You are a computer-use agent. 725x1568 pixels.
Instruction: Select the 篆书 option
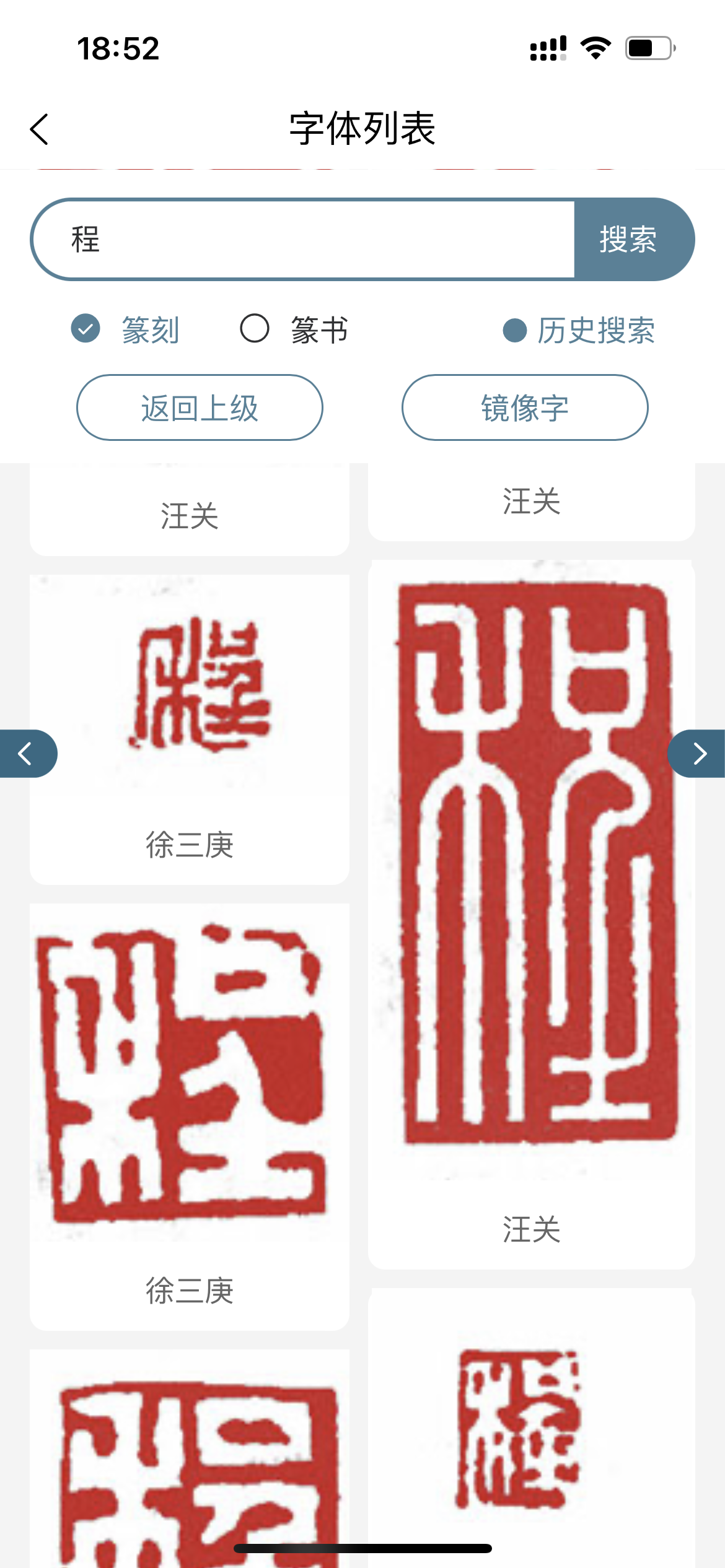tap(295, 329)
